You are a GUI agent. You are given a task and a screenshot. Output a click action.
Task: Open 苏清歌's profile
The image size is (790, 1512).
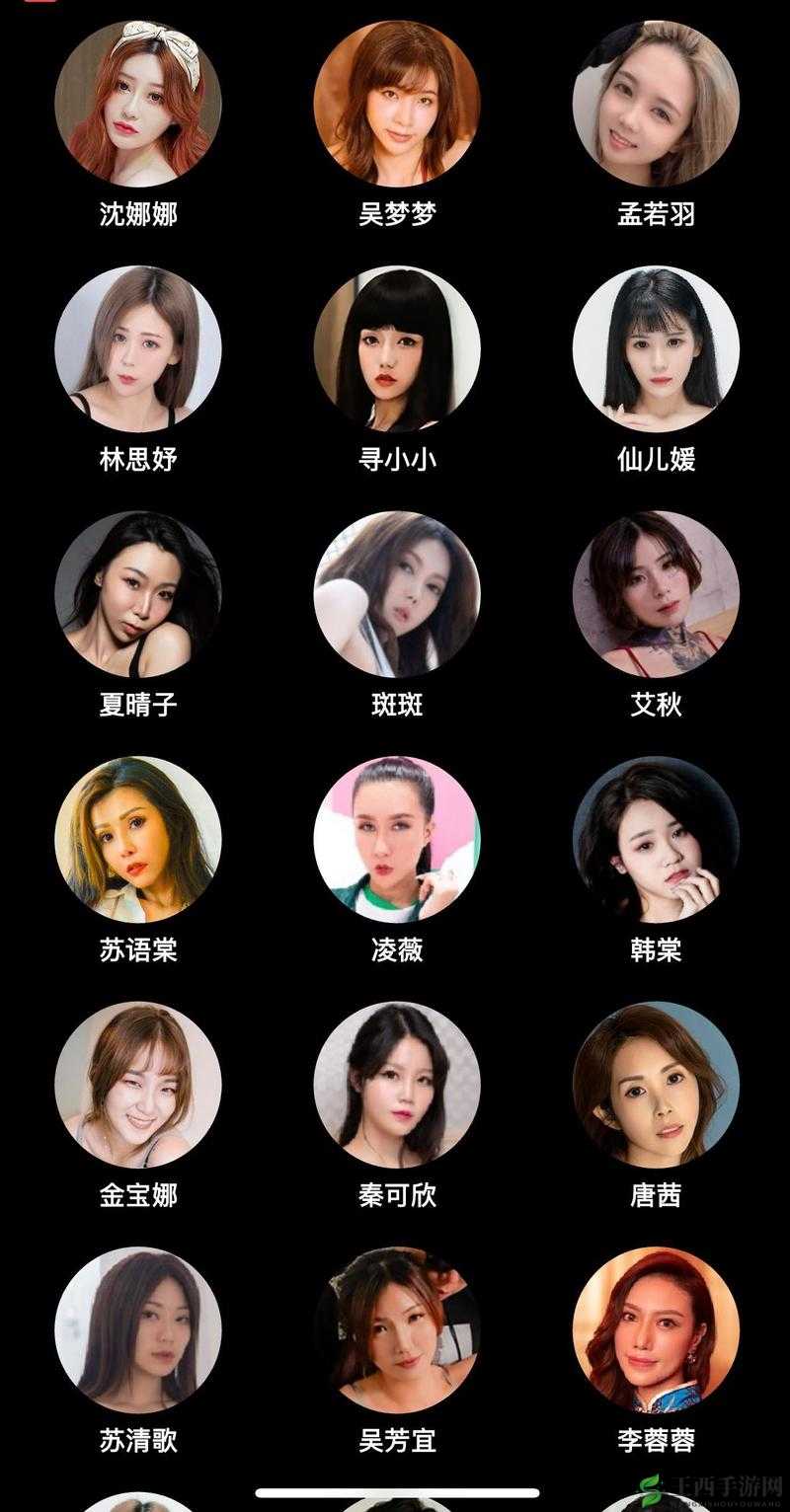pos(138,1329)
